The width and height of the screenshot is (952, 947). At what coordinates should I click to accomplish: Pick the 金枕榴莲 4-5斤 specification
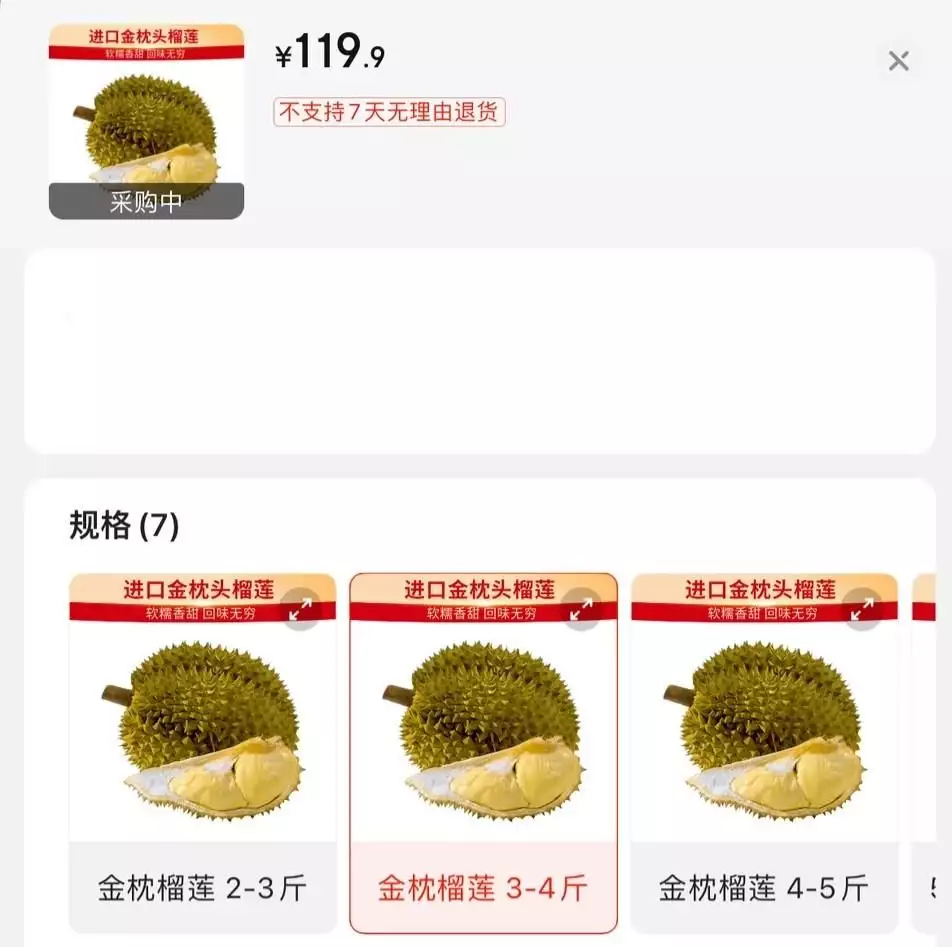click(x=764, y=887)
